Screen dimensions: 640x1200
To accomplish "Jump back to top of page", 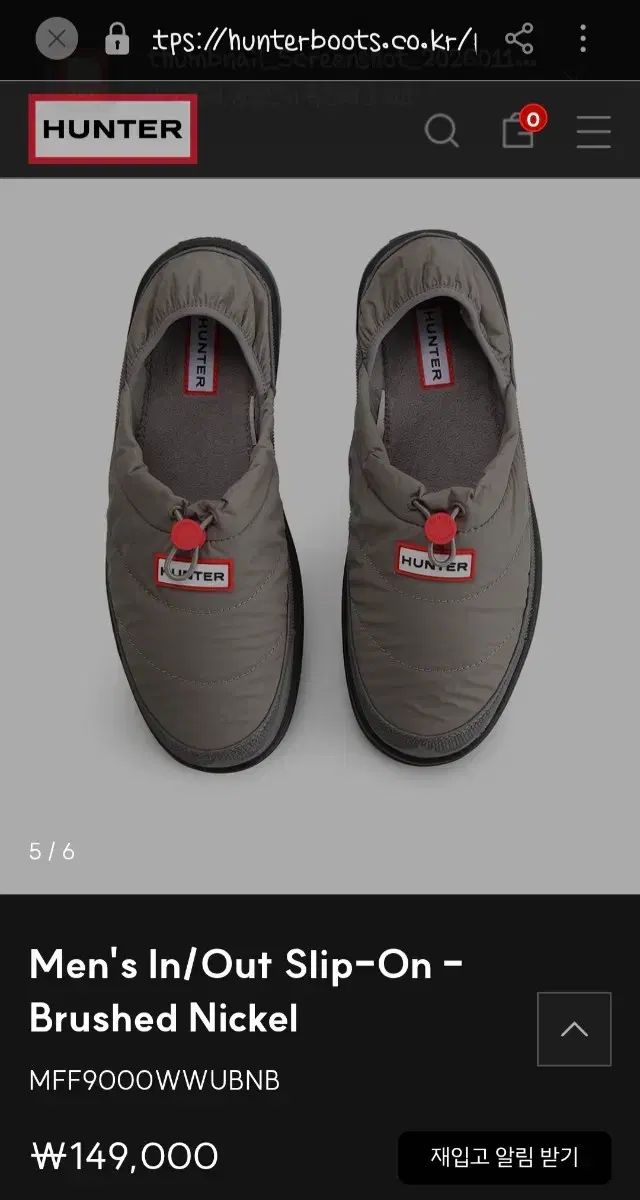I will pos(574,1029).
